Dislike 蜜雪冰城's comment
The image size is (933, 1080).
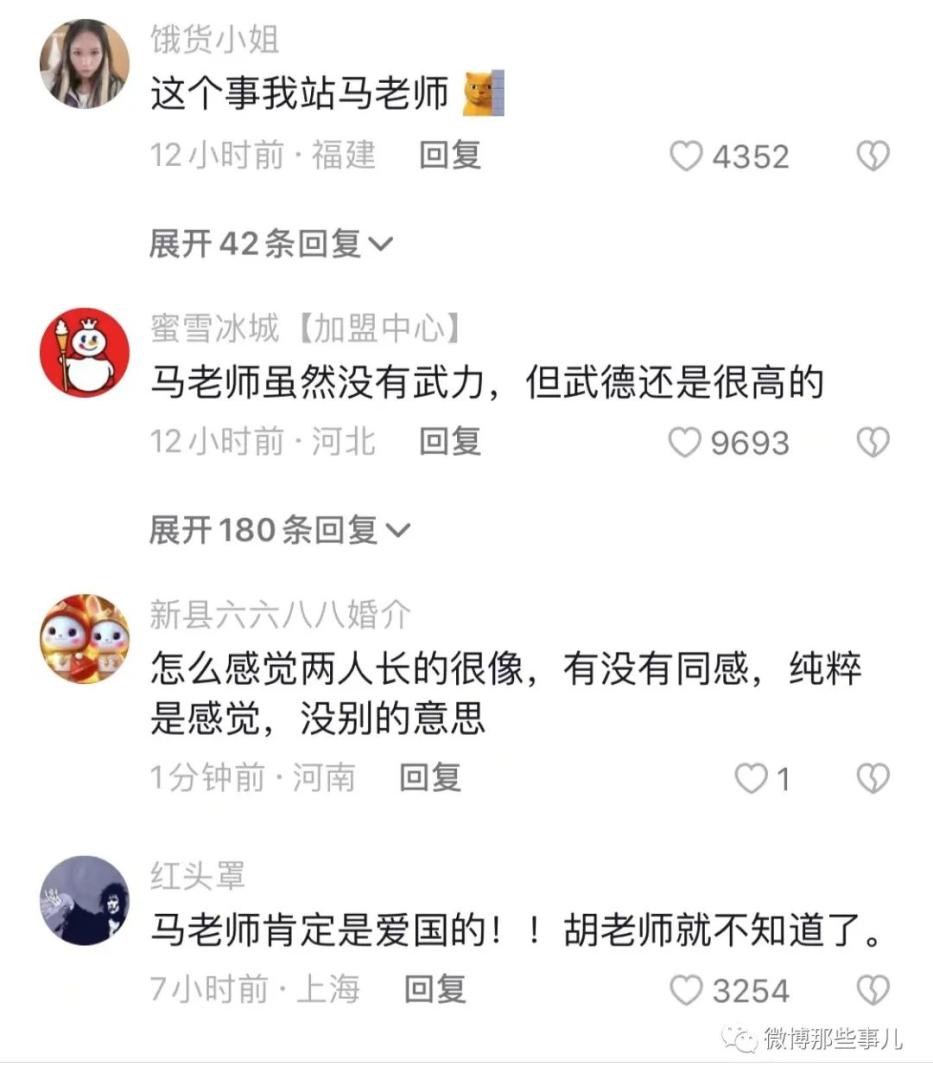873,442
